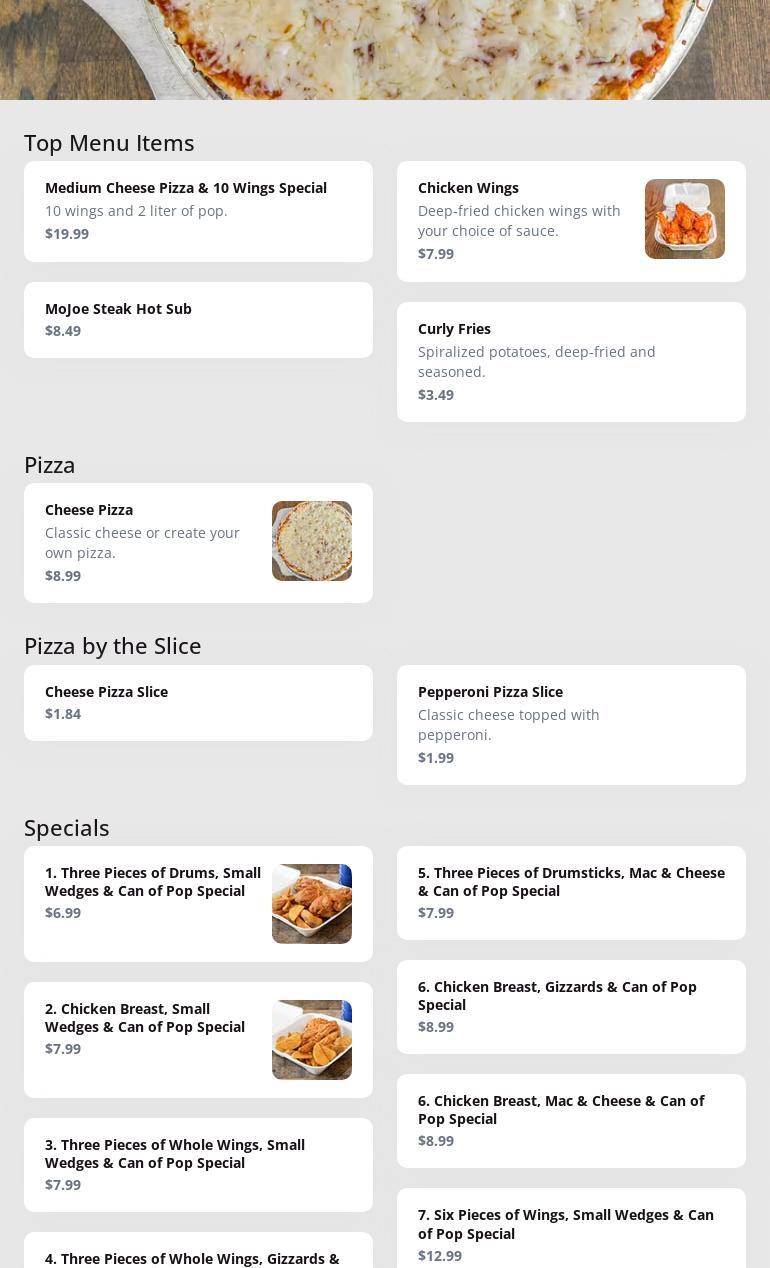This screenshot has width=770, height=1268.
Task: Pick the Pepperoni Pizza Slice
Action: click(570, 724)
